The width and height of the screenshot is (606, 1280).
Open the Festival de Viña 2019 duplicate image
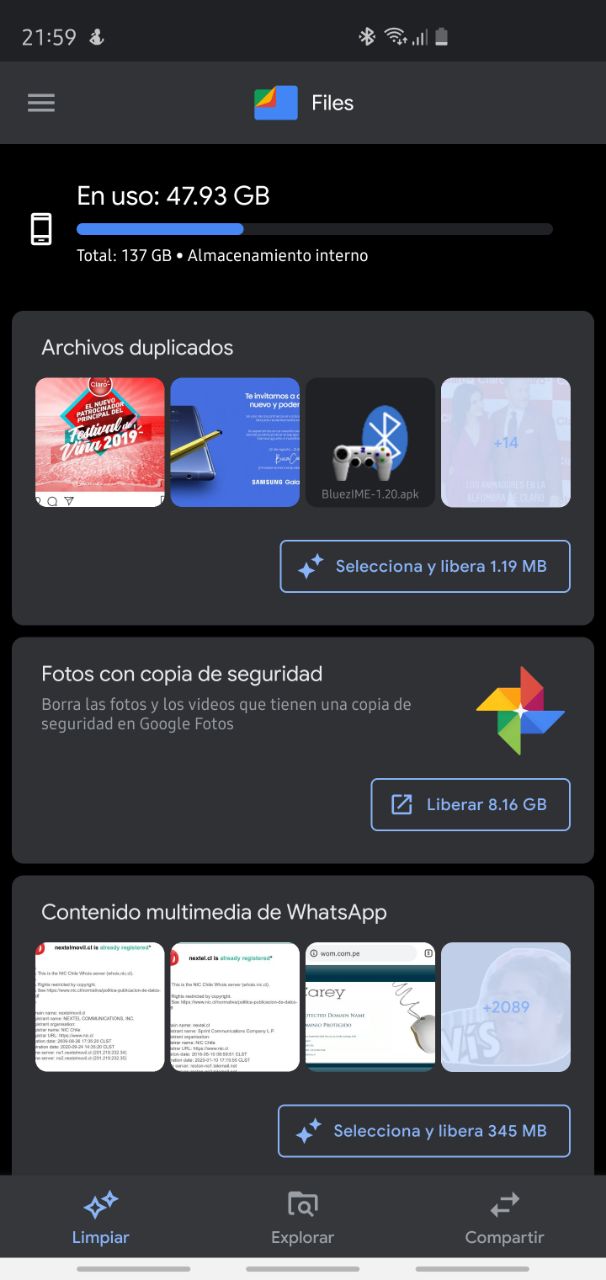tap(100, 442)
